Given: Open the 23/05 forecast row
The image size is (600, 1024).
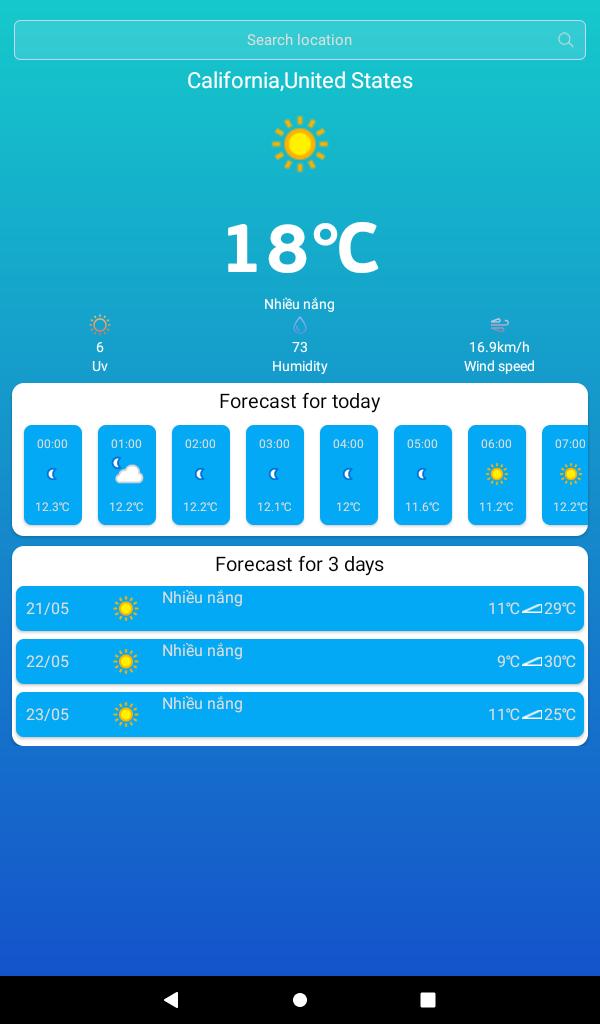Looking at the screenshot, I should point(300,714).
